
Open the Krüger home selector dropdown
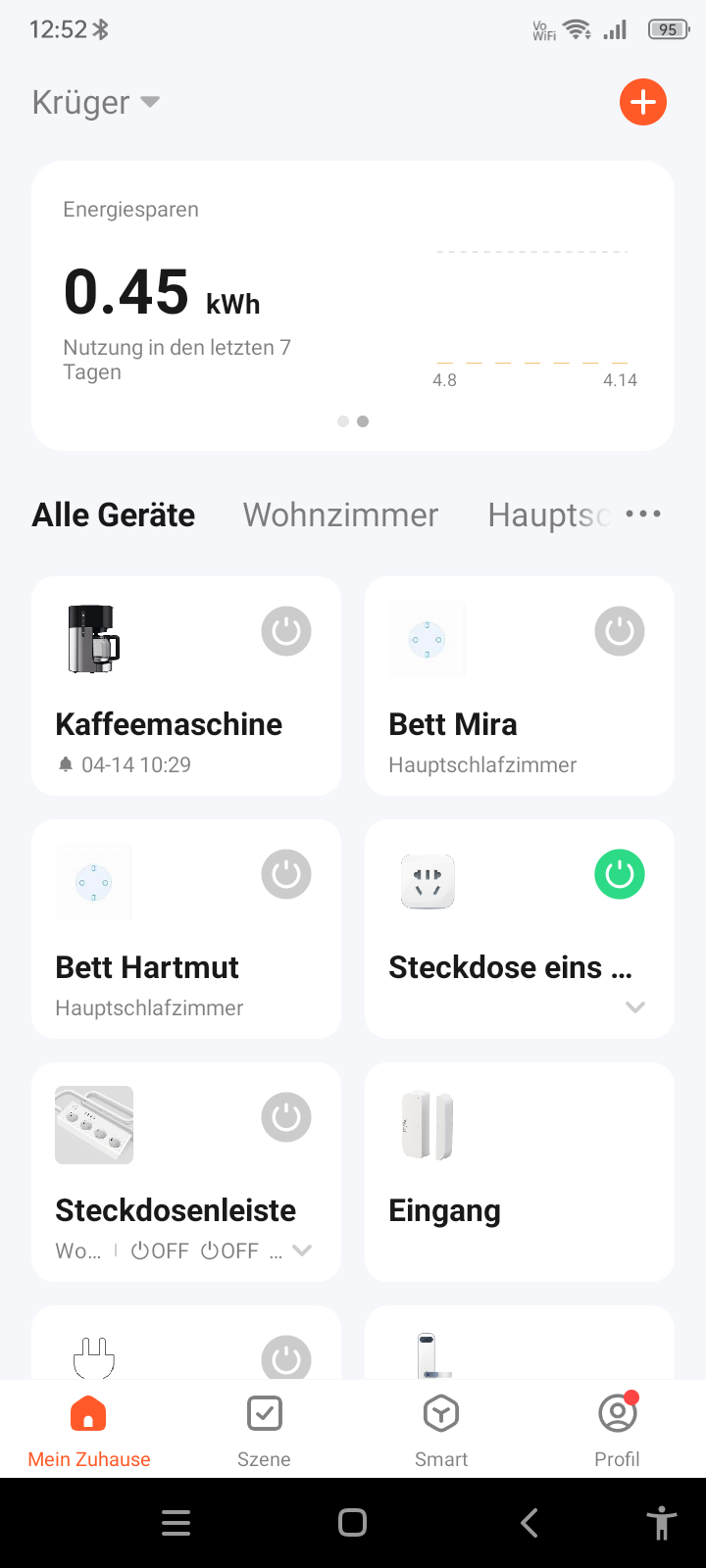click(x=95, y=103)
